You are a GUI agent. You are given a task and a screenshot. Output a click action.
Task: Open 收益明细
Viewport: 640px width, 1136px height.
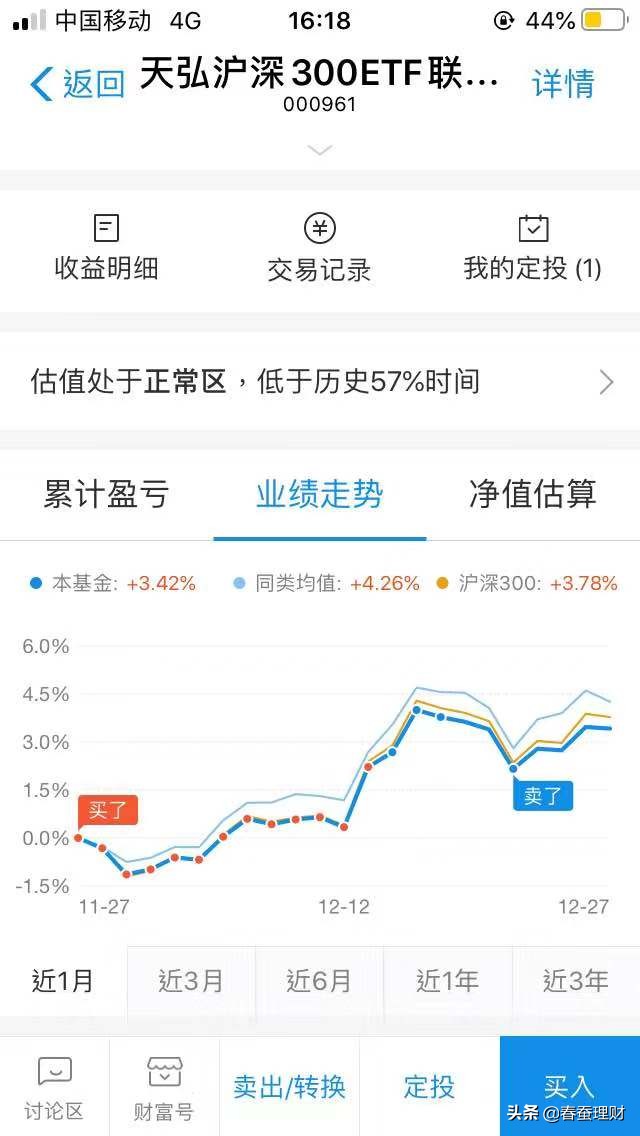pos(107,248)
